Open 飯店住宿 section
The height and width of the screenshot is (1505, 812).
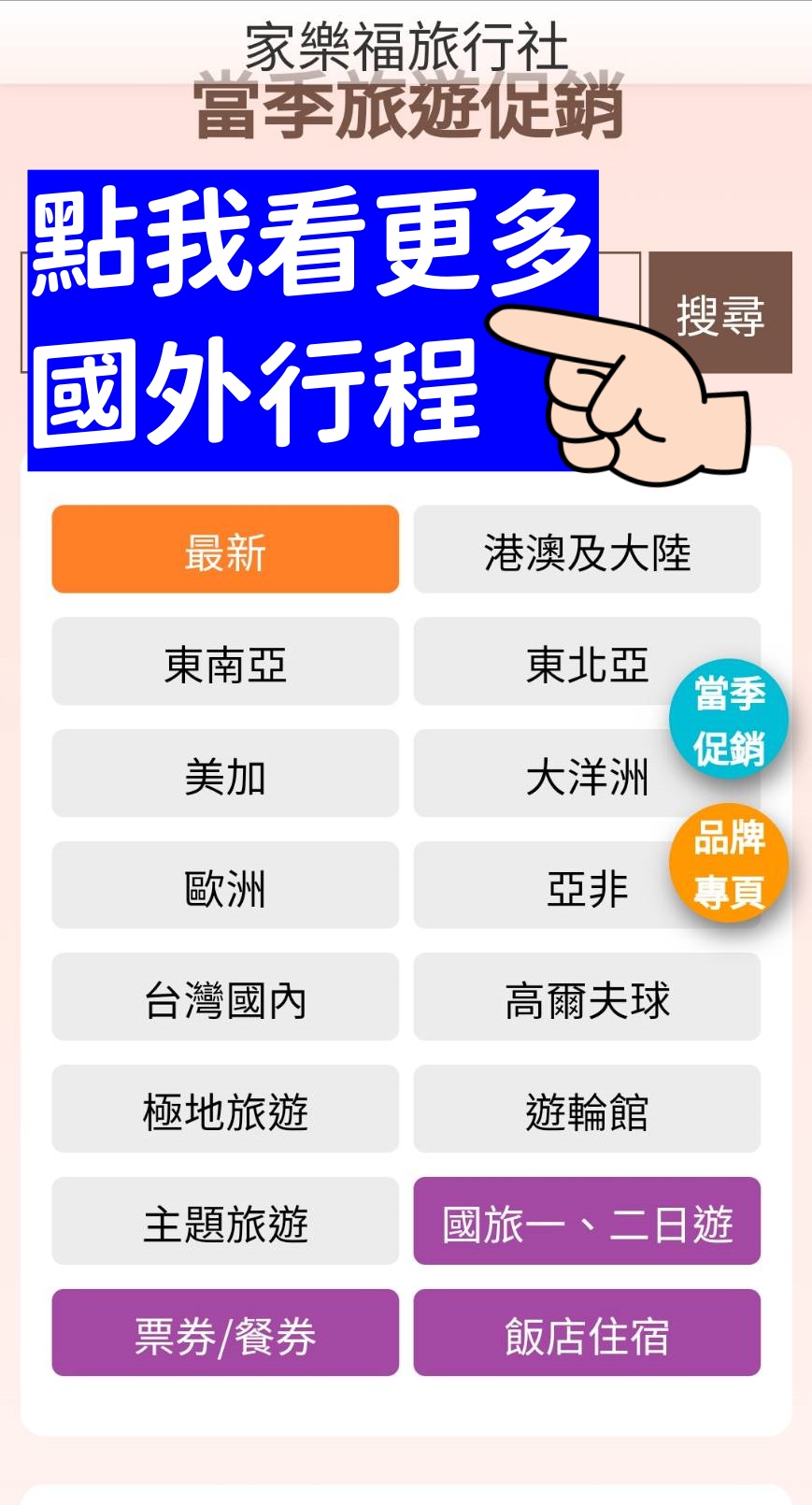pos(587,1333)
